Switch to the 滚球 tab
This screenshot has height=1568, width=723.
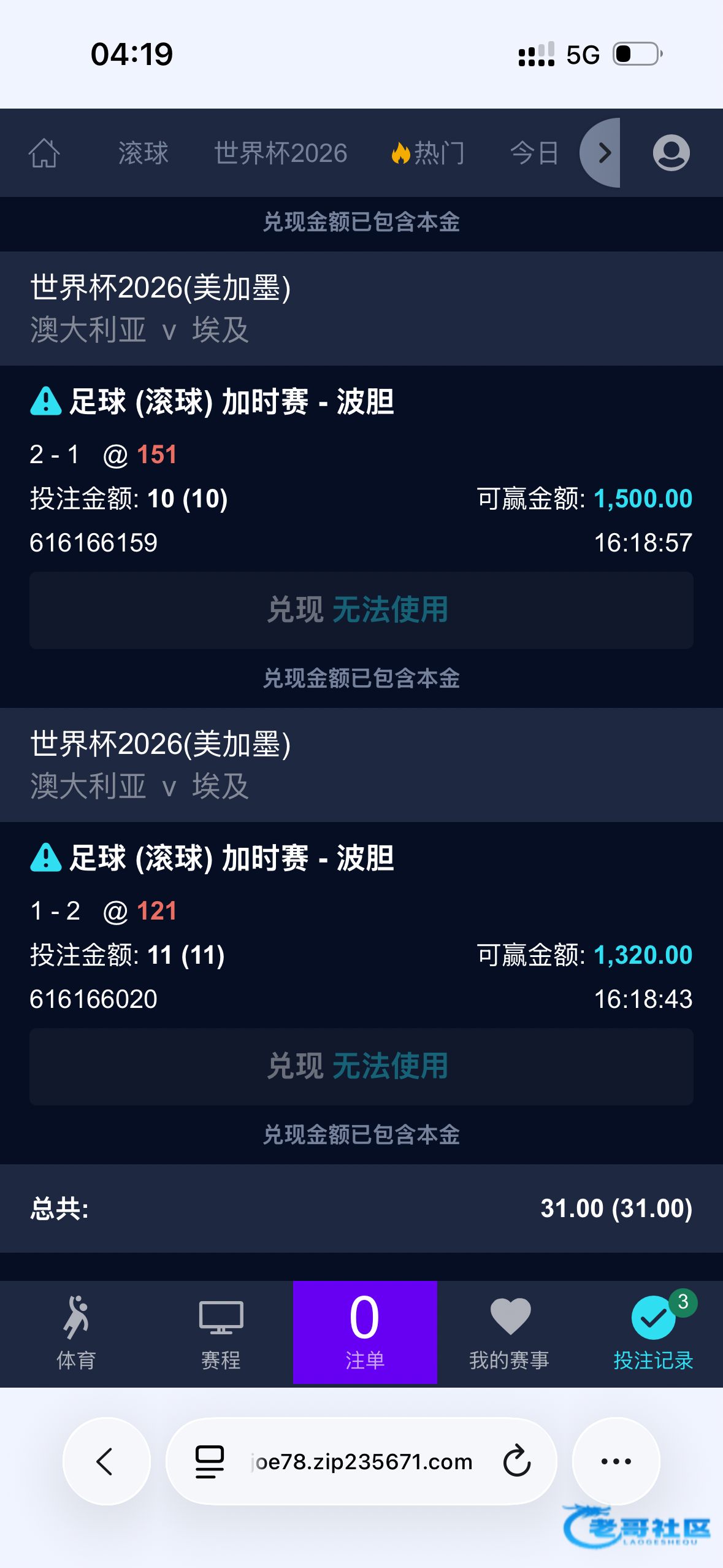coord(143,153)
